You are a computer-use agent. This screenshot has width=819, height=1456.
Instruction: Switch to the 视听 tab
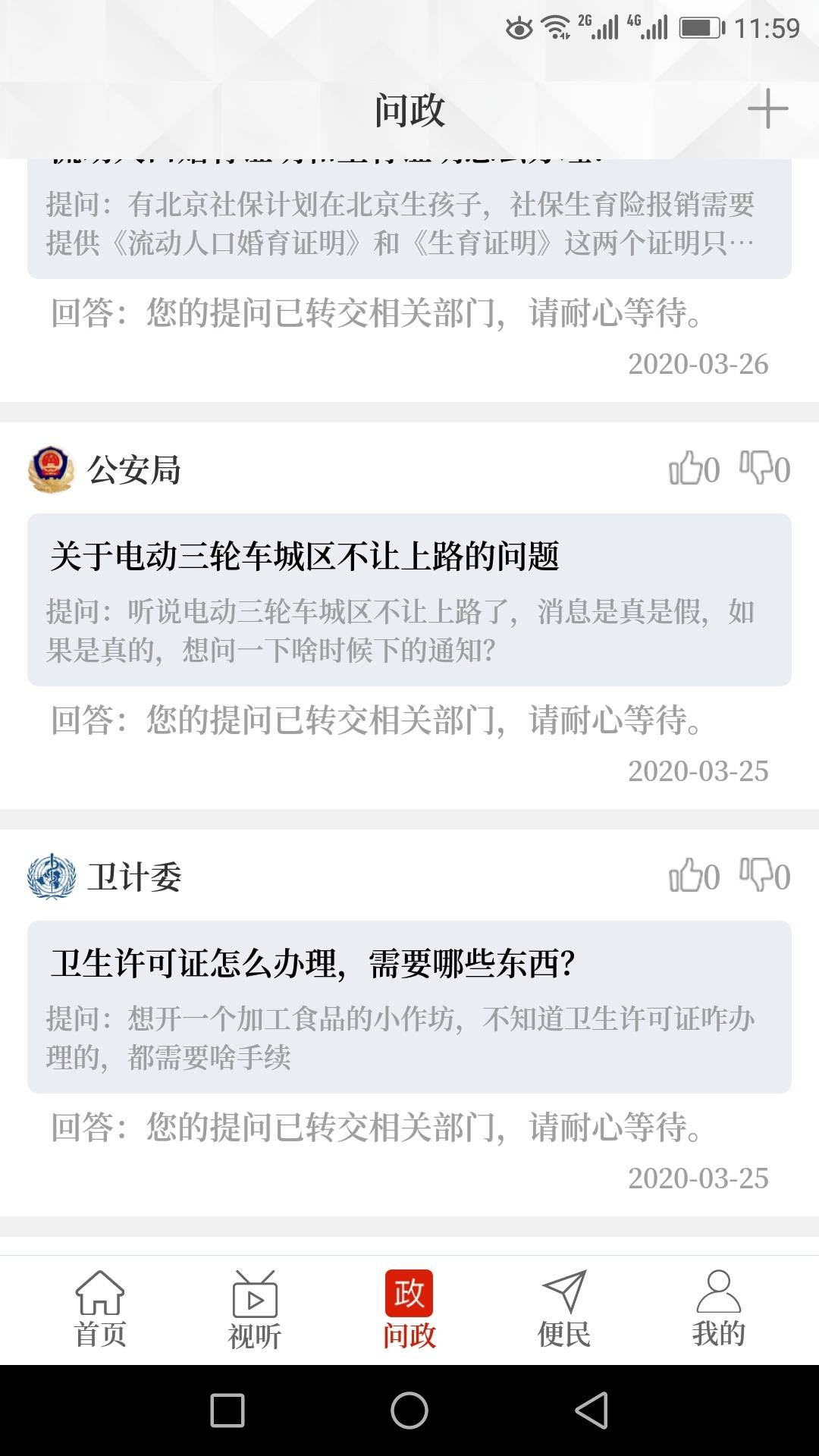click(x=255, y=1310)
